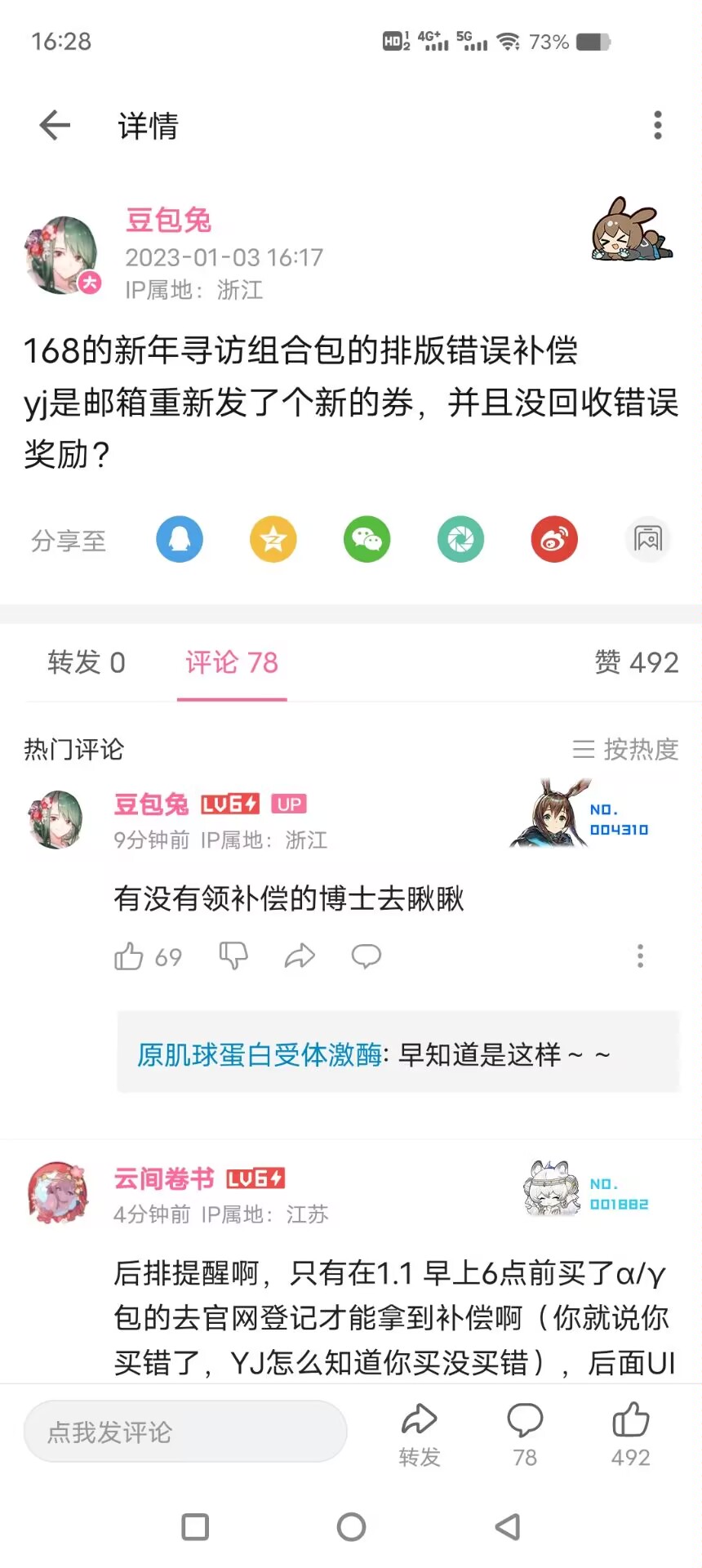Switch to the 转发 0 tab
Viewport: 702px width, 1568px height.
pos(87,662)
